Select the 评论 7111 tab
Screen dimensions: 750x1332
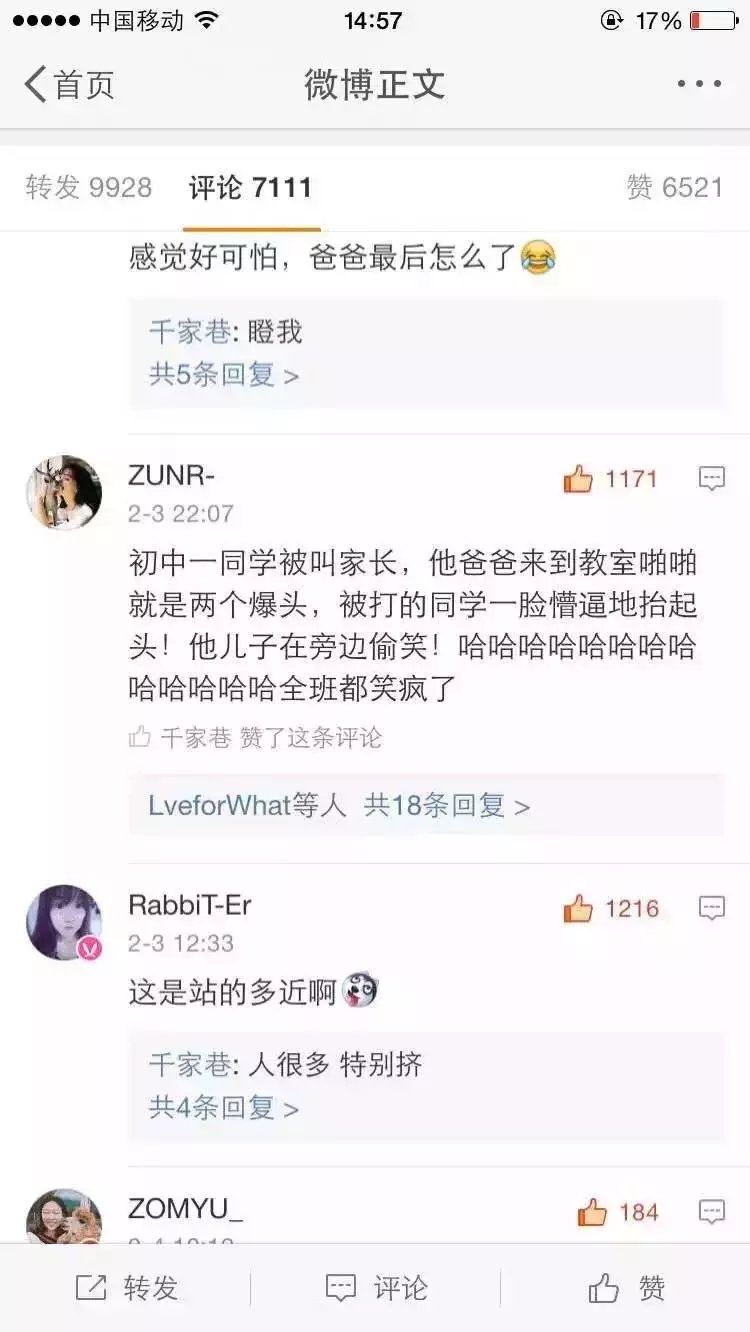250,187
